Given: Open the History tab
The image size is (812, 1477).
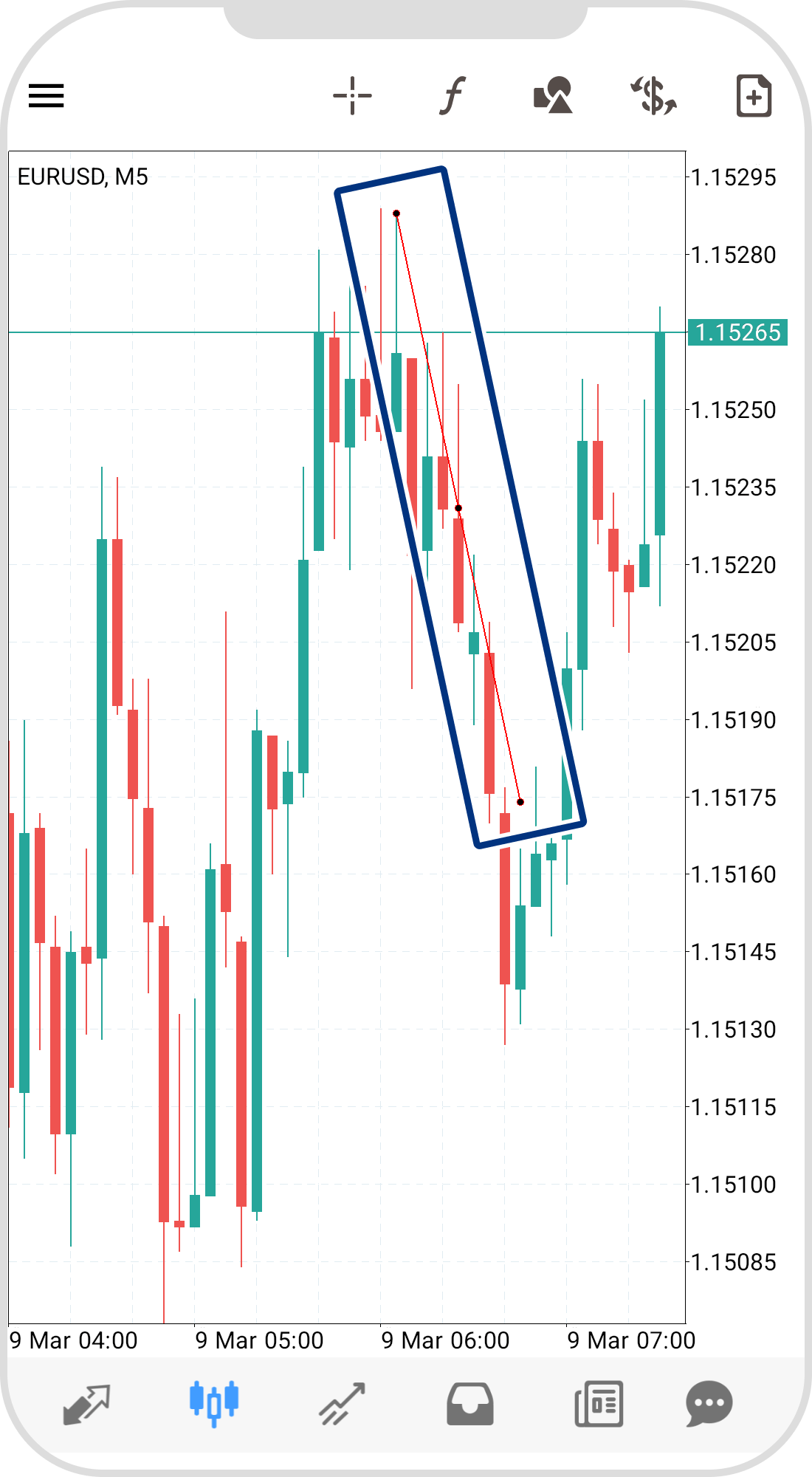Looking at the screenshot, I should tap(469, 1403).
